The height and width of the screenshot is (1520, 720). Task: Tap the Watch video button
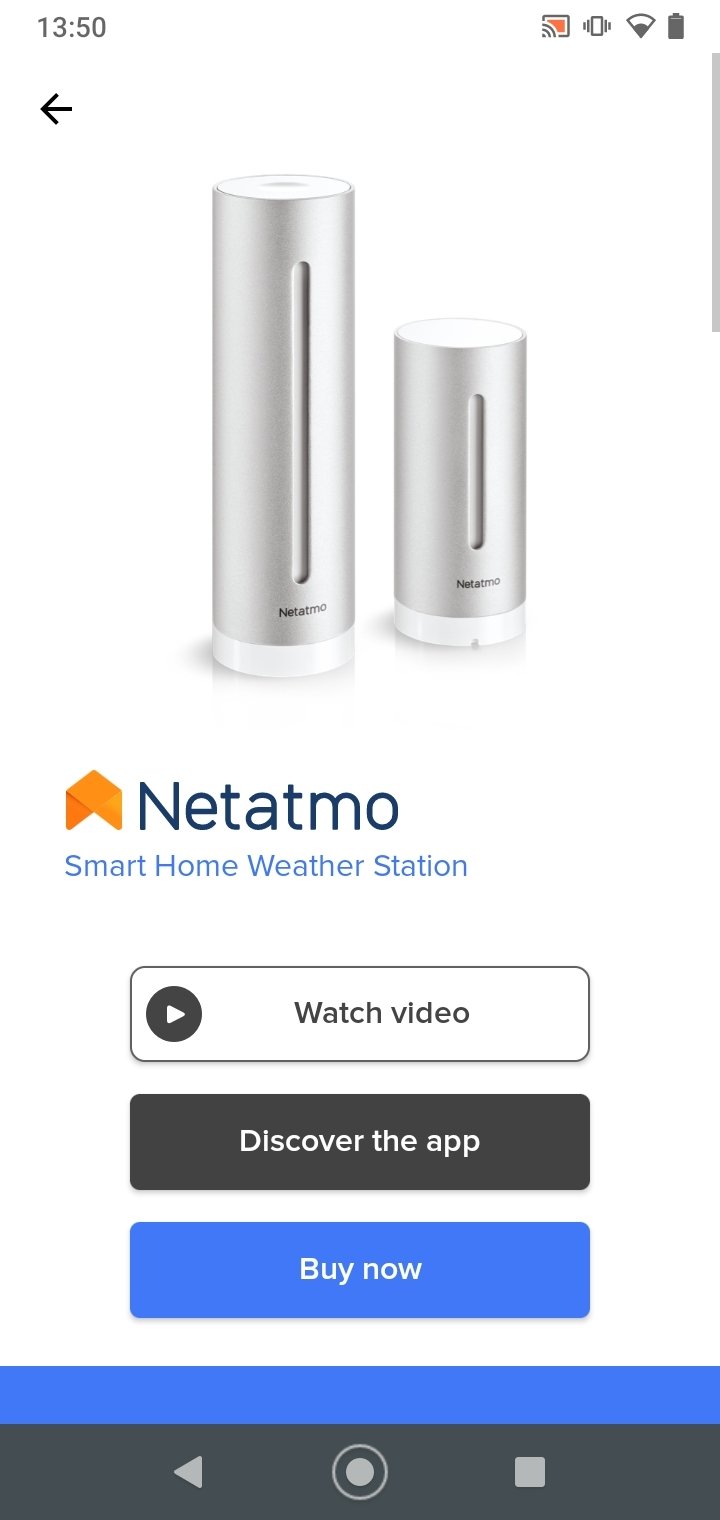(x=360, y=1013)
